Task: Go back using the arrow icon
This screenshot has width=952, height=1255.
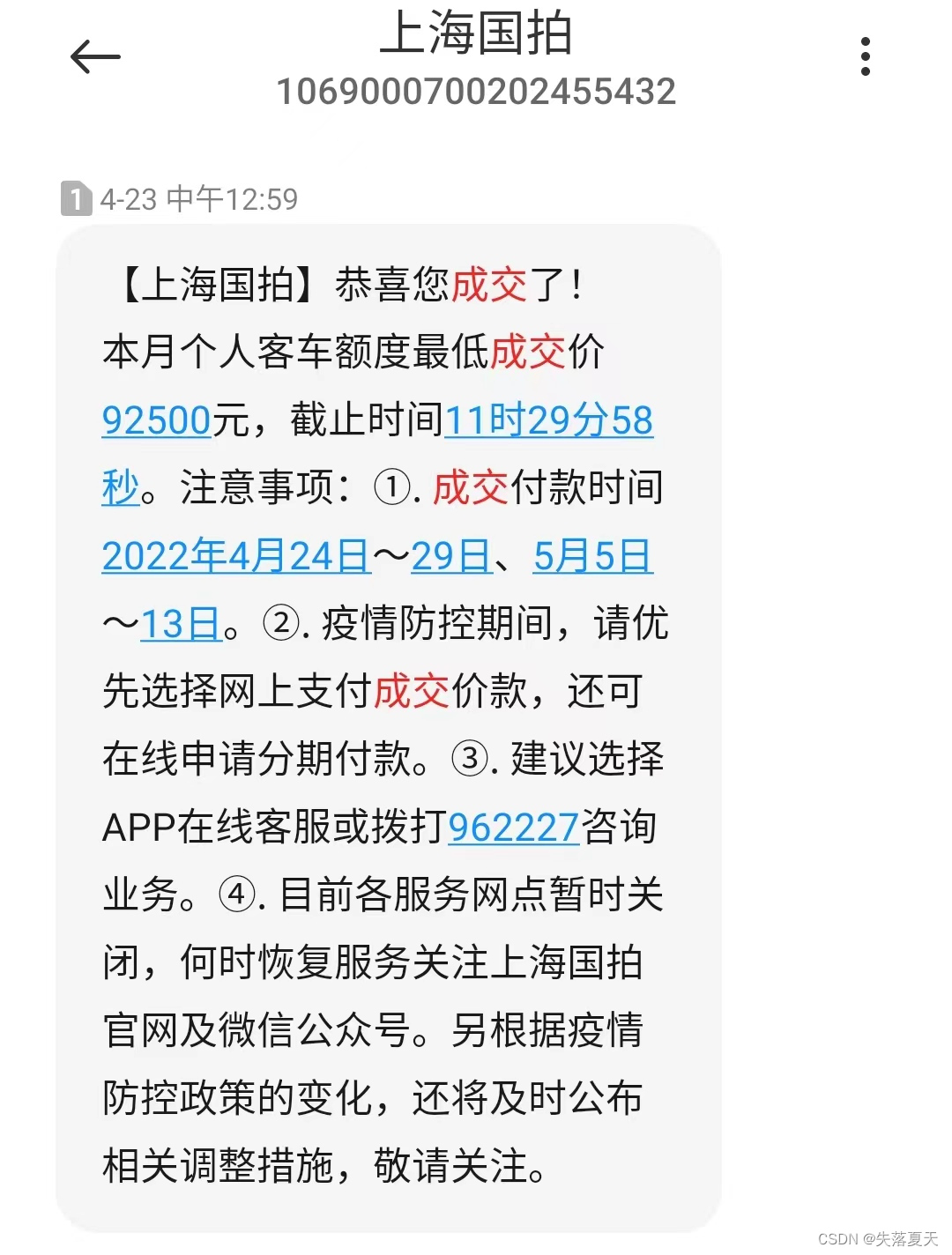Action: click(x=95, y=57)
